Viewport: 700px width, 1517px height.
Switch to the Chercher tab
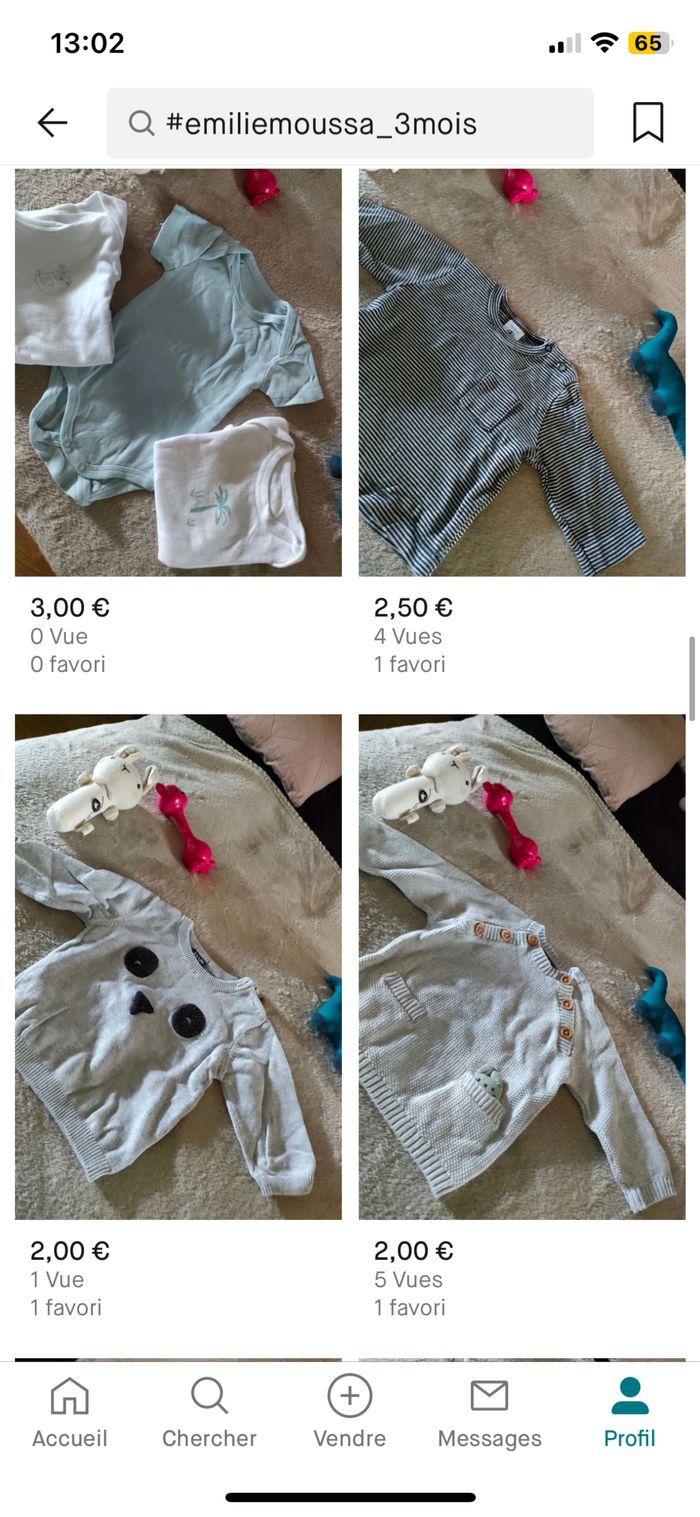[x=209, y=1412]
